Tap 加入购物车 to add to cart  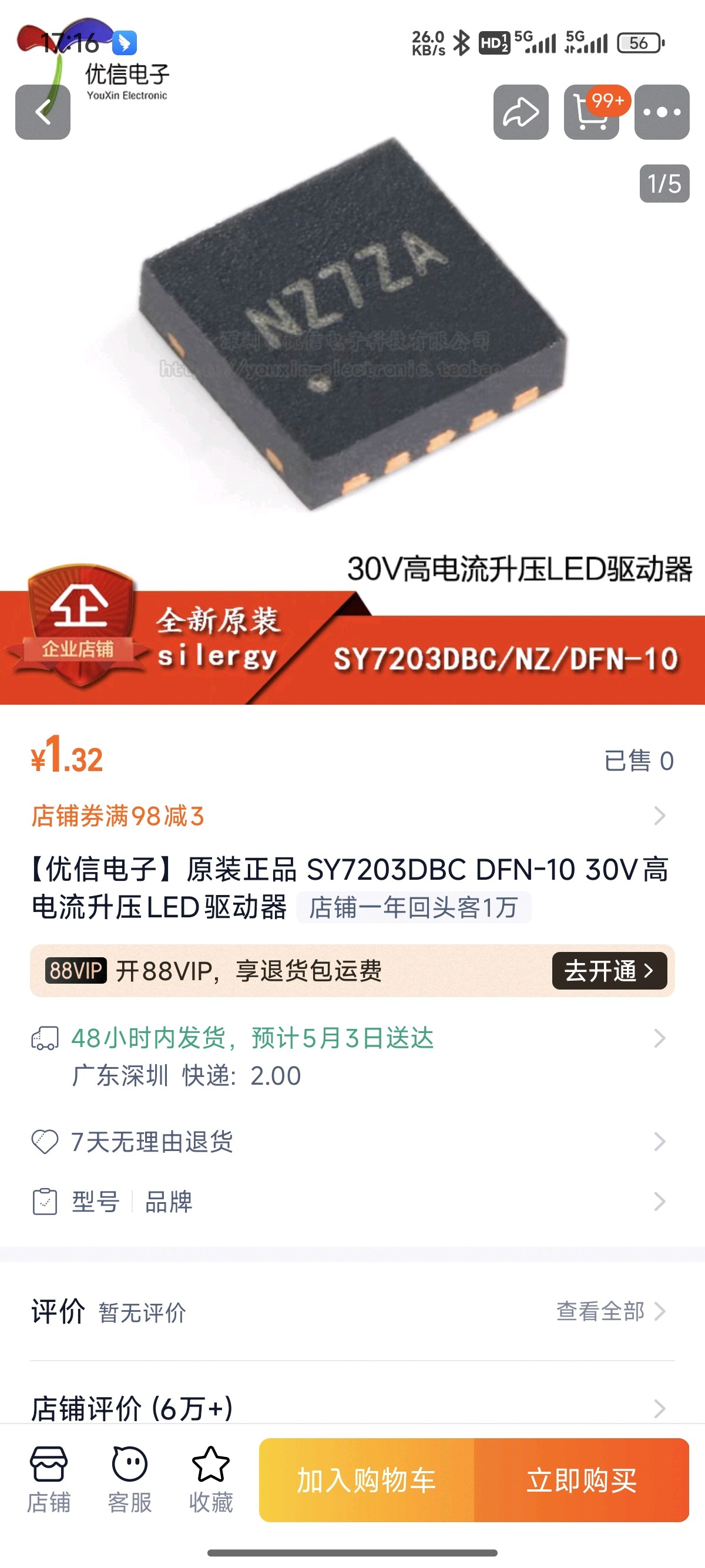coord(367,1480)
